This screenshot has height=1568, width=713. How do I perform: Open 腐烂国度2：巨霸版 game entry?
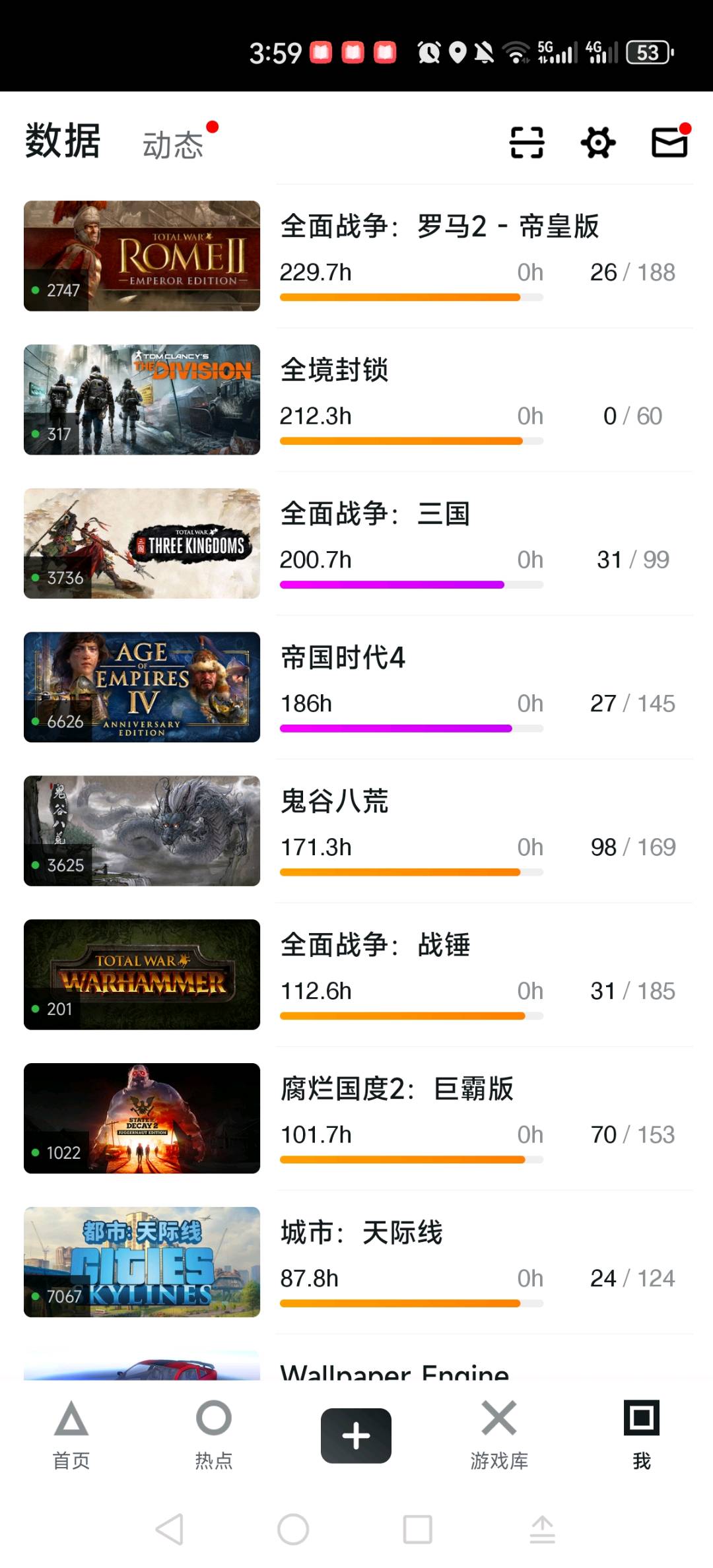point(397,1089)
